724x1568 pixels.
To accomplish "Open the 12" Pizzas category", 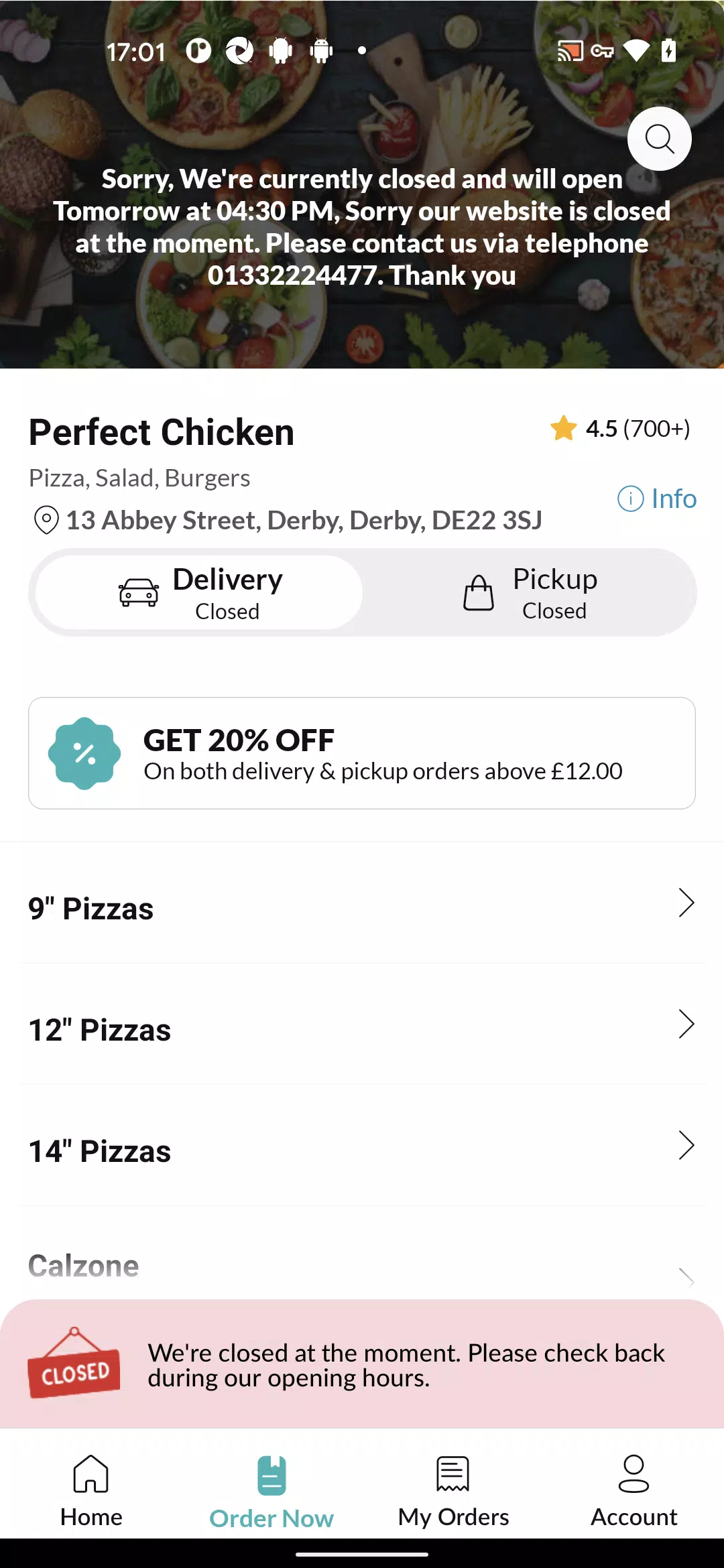I will 362,1025.
